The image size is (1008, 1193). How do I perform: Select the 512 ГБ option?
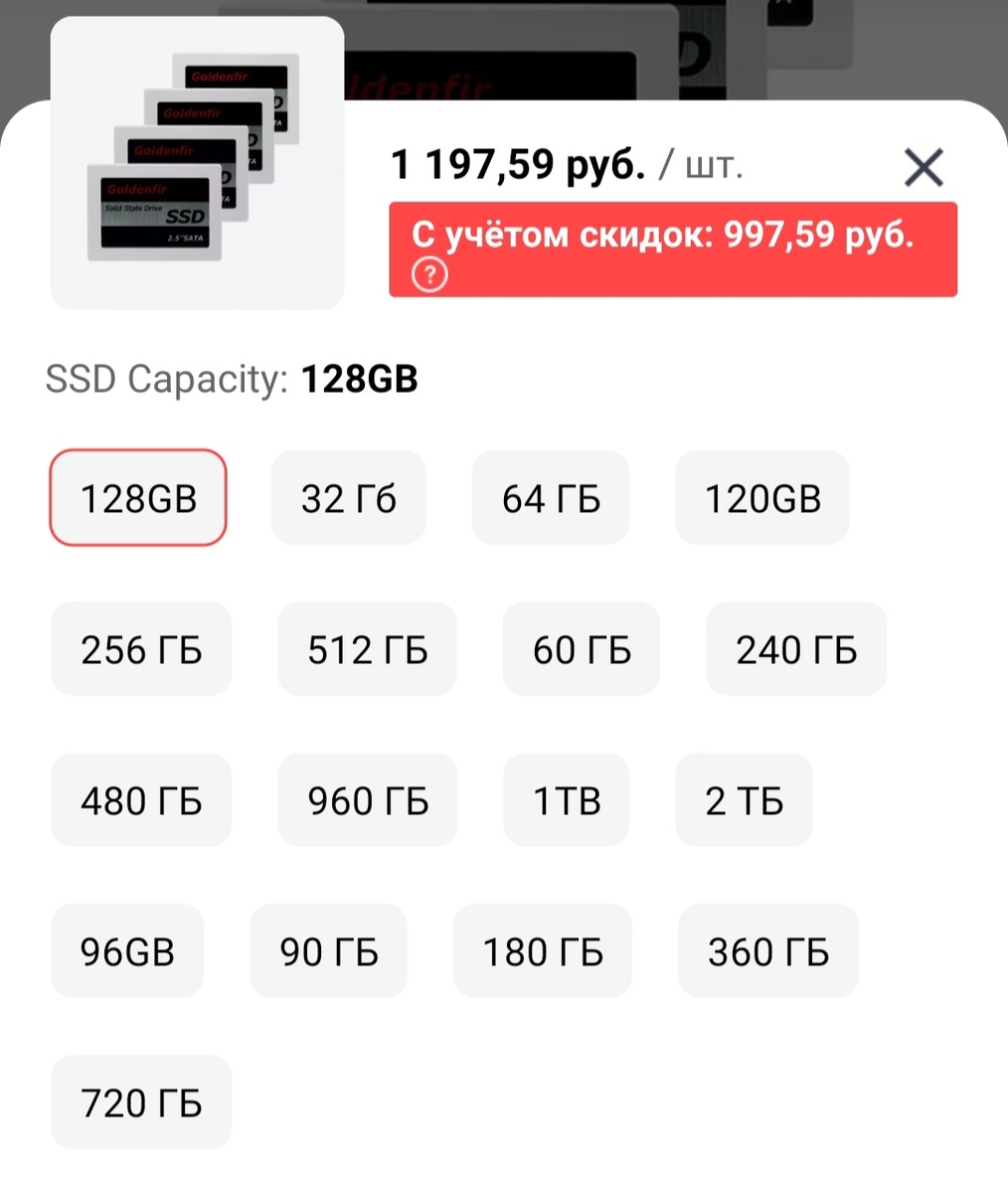pos(367,649)
